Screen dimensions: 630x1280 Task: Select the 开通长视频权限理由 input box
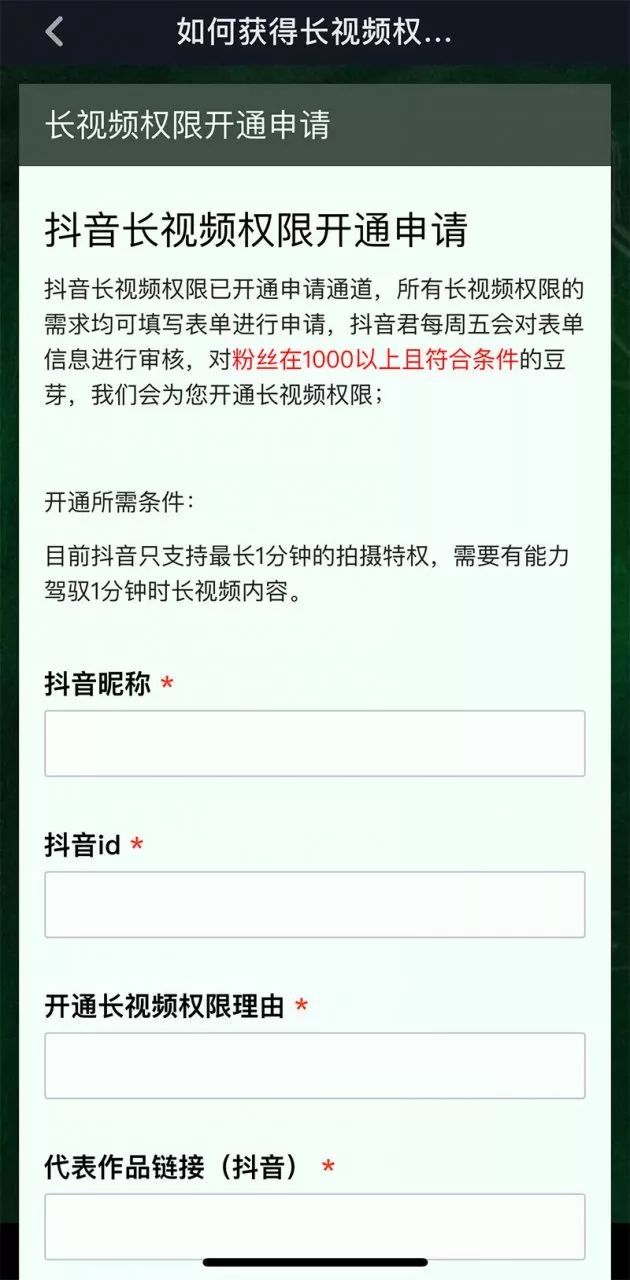[x=314, y=1065]
